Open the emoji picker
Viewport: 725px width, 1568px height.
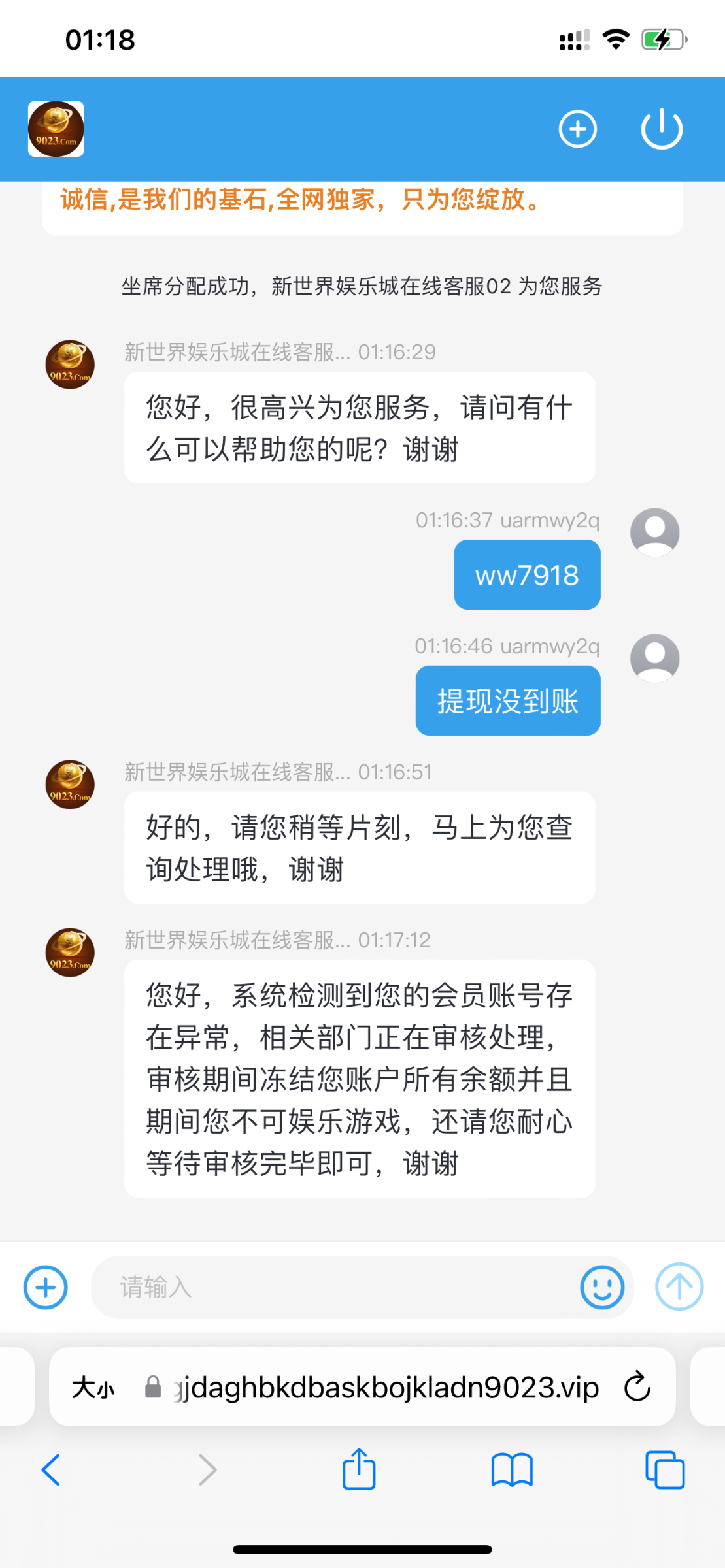[601, 1287]
